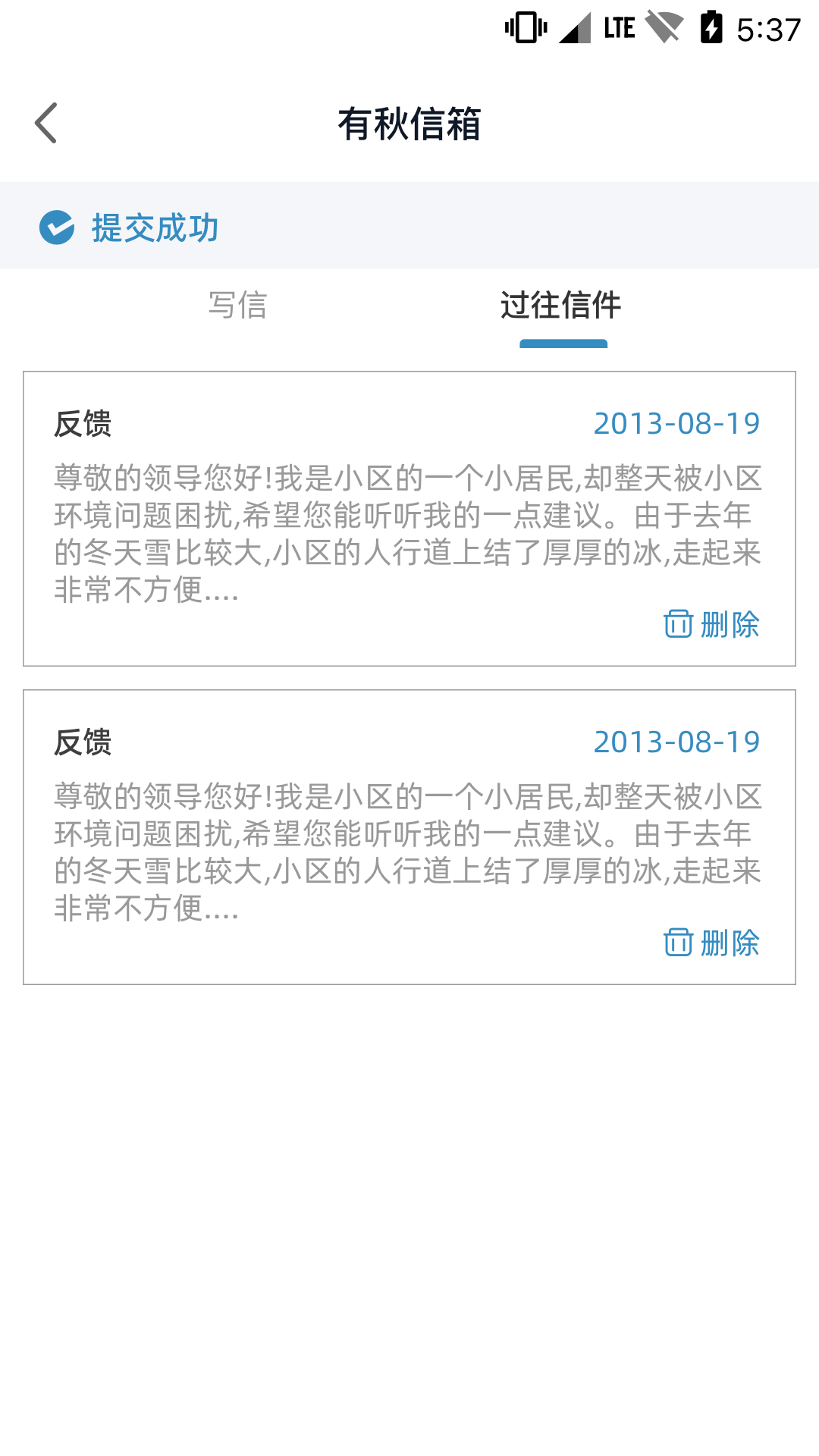Click the blue checkmark success icon

55,227
